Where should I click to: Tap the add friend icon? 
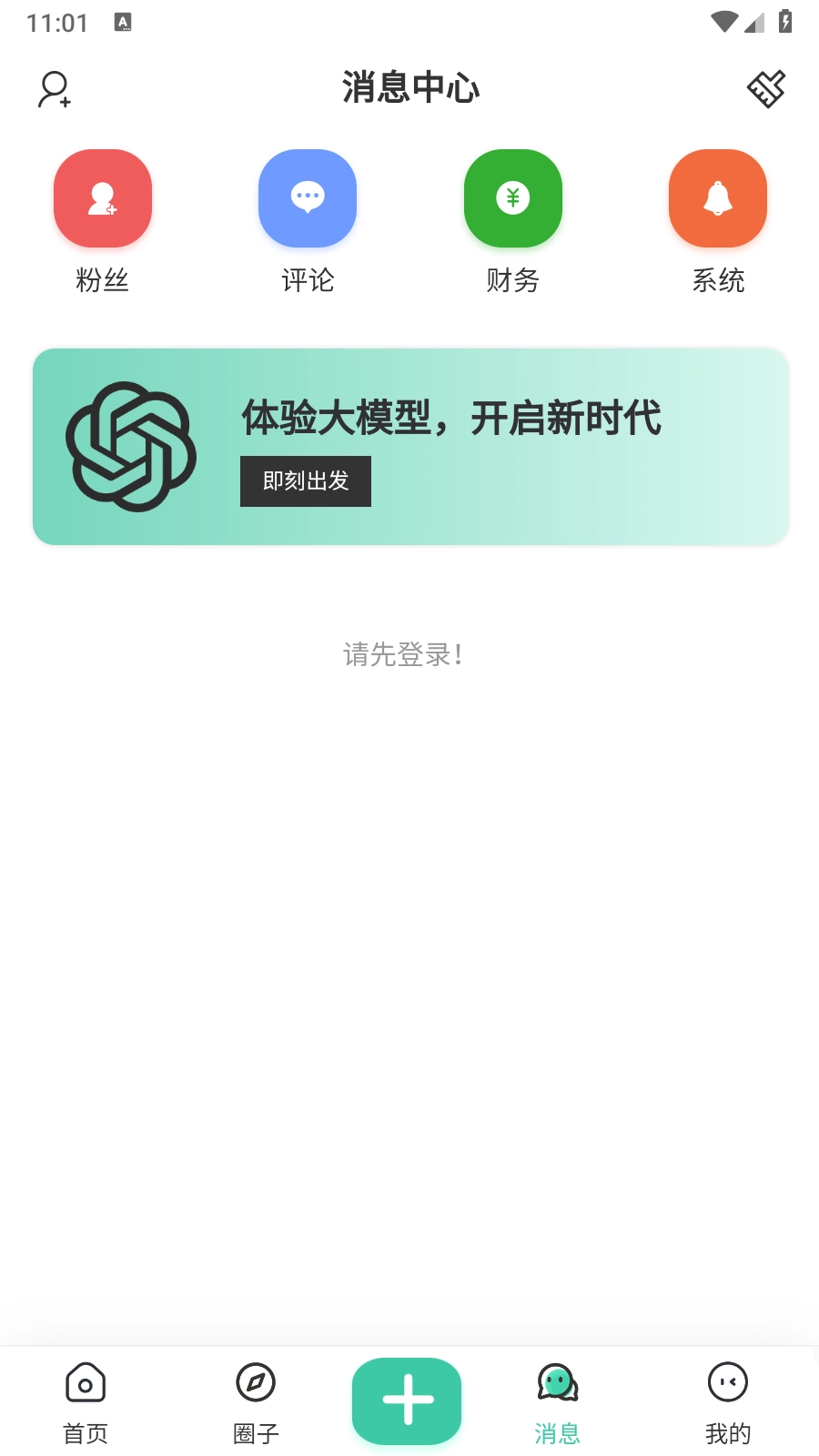[x=55, y=89]
